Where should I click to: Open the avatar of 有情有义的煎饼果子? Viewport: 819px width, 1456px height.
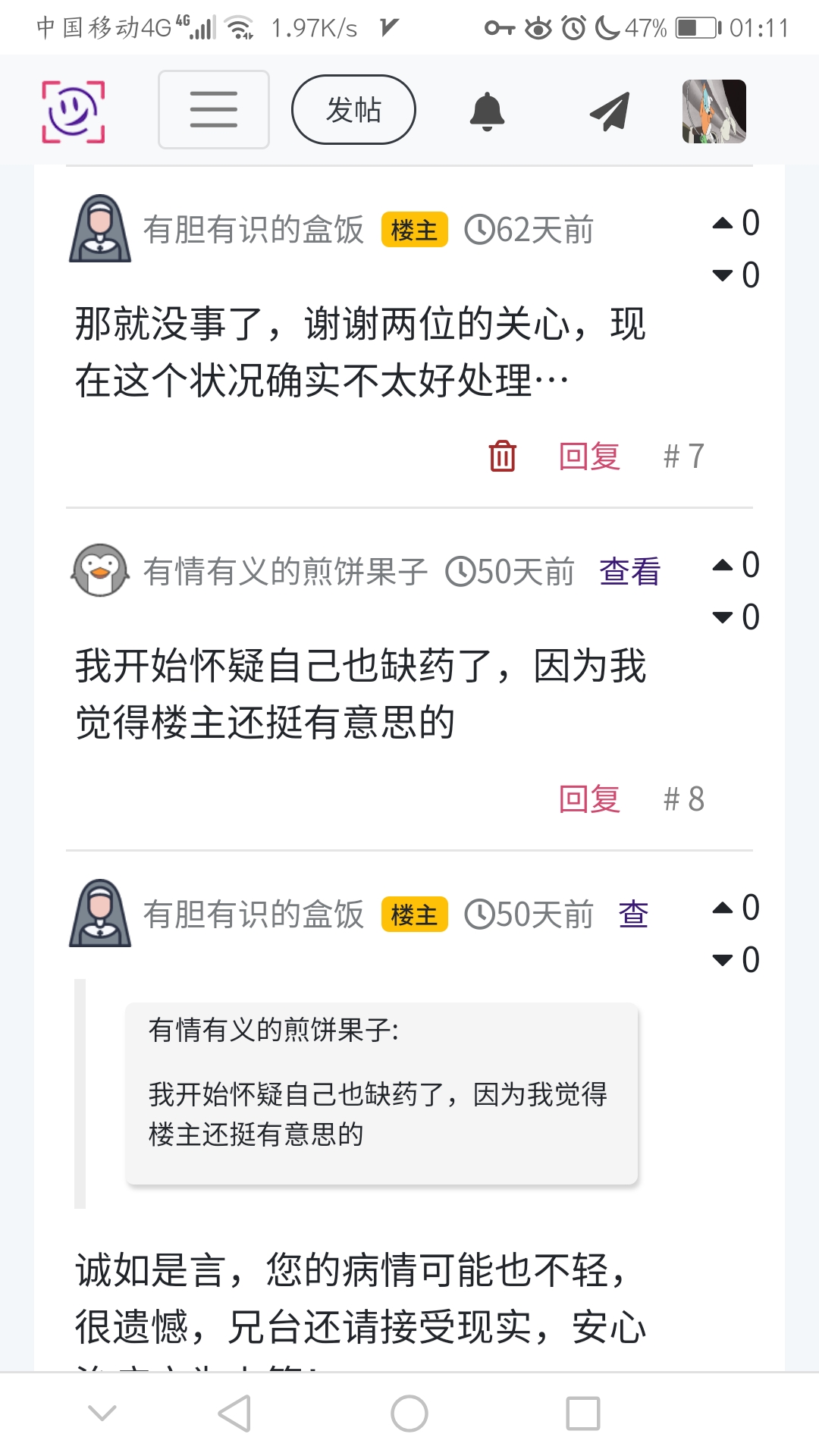[99, 570]
